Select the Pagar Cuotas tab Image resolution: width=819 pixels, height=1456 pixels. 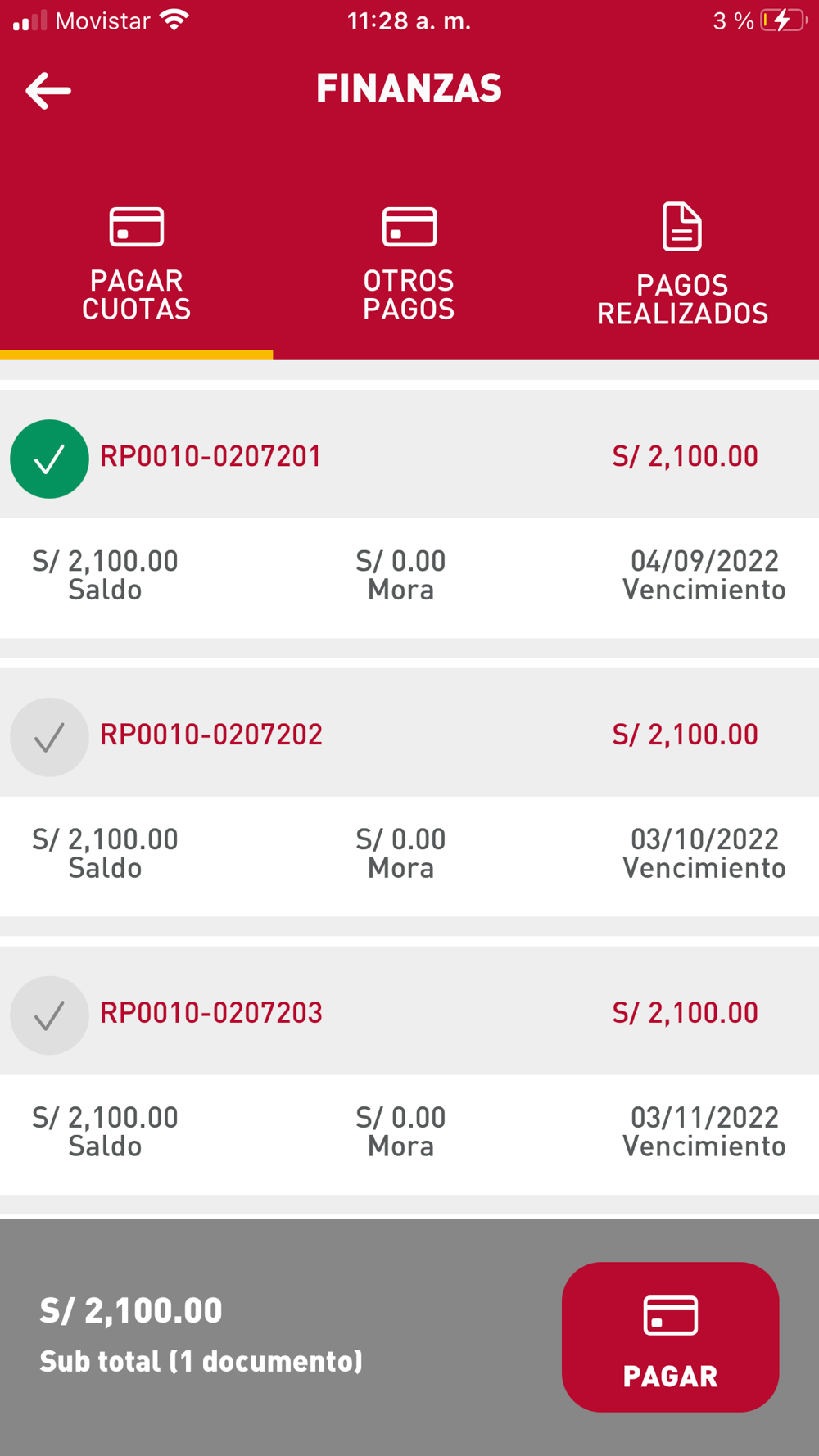tap(136, 264)
